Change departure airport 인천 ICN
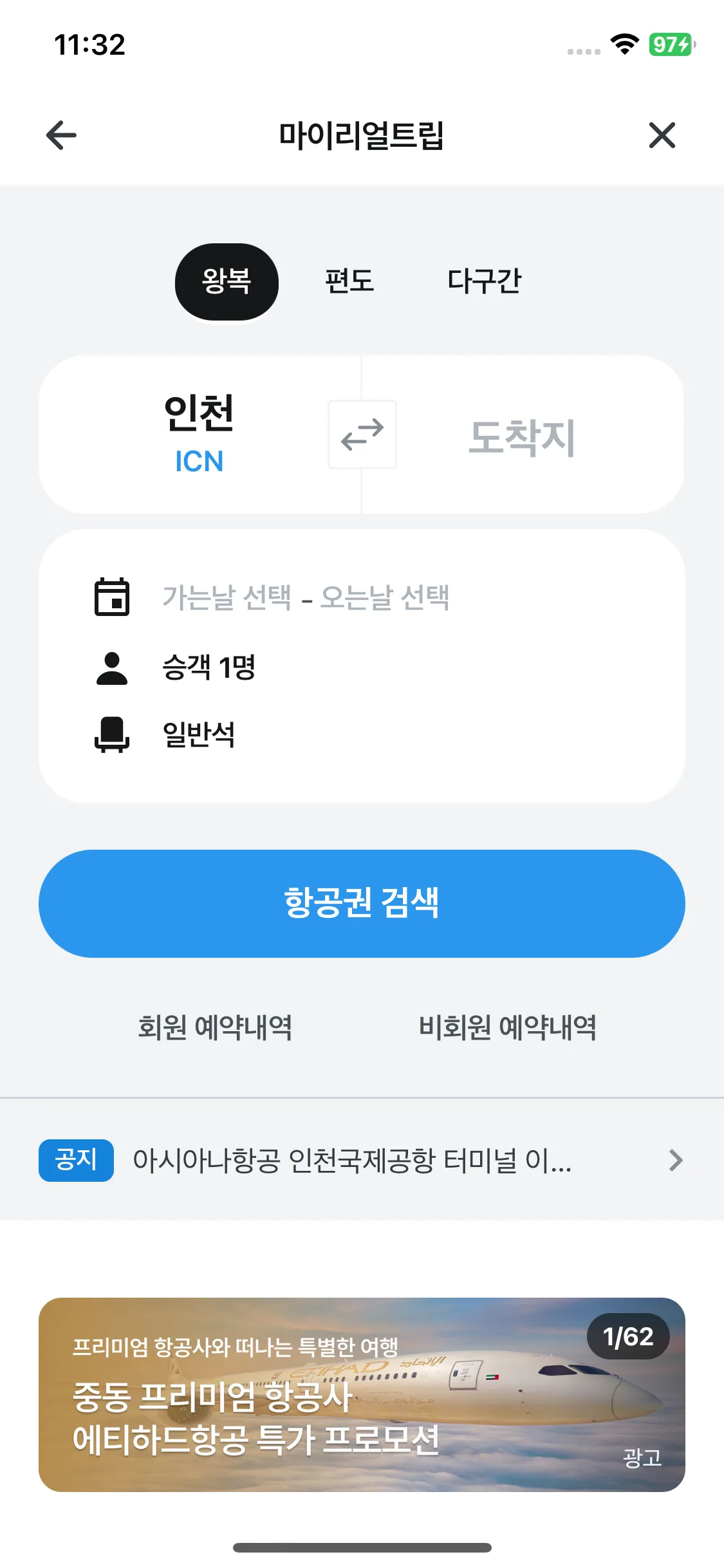The image size is (724, 1568). coord(199,434)
